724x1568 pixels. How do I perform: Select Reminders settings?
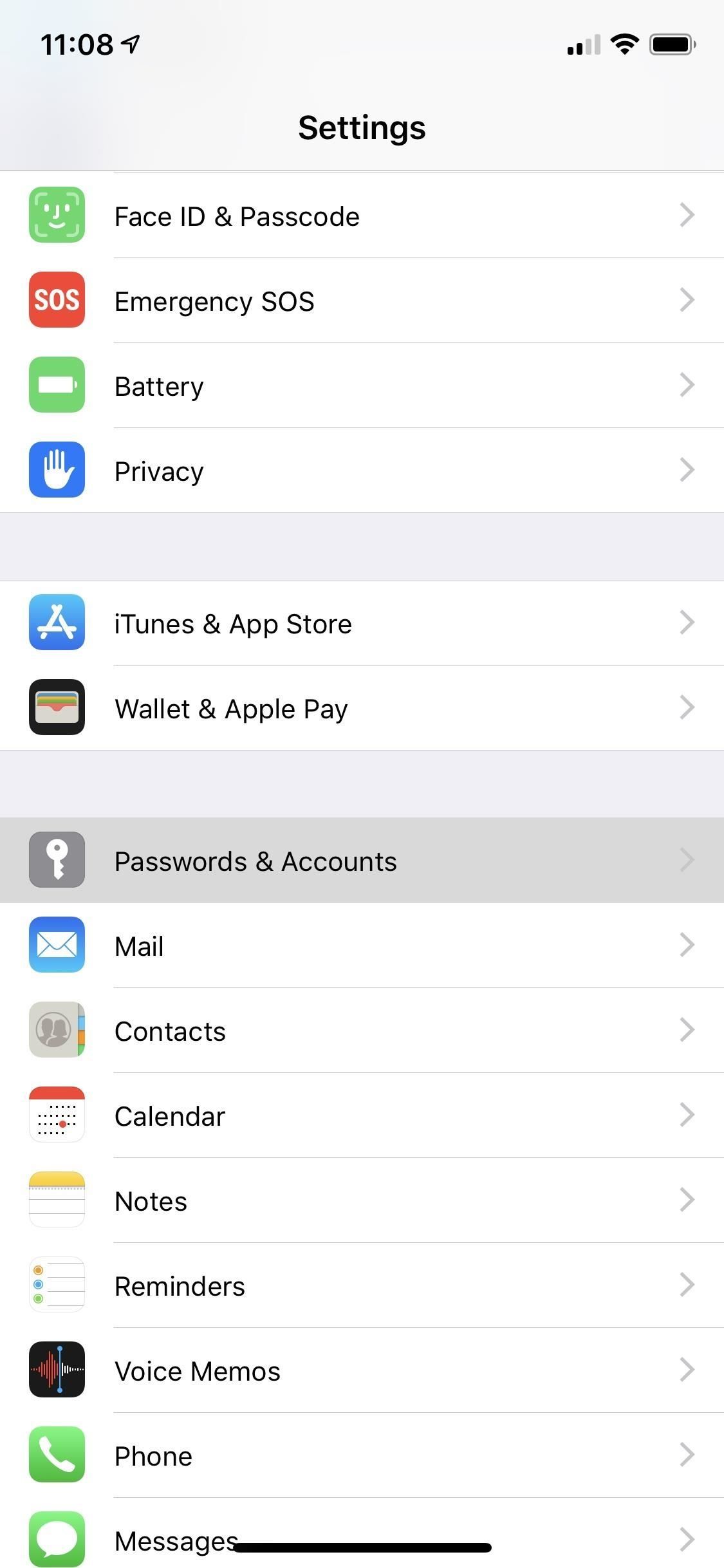362,1285
